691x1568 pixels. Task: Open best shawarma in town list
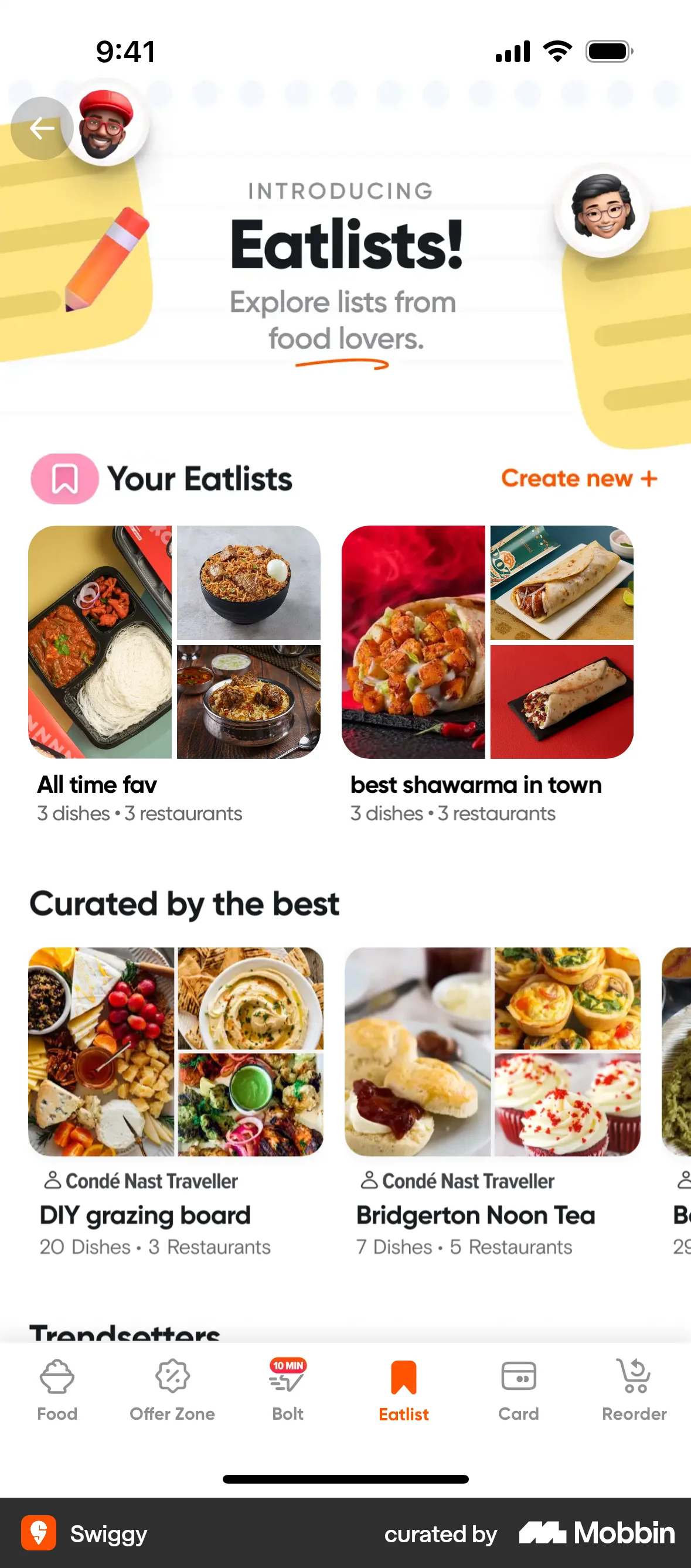(488, 670)
